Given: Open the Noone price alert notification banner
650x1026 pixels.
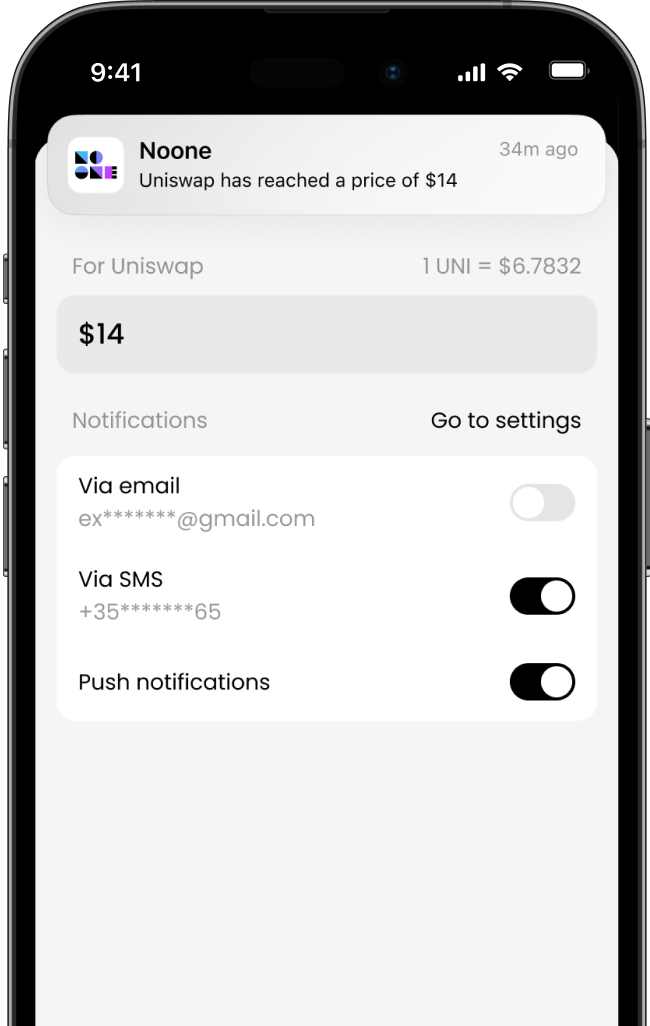Looking at the screenshot, I should tap(326, 165).
